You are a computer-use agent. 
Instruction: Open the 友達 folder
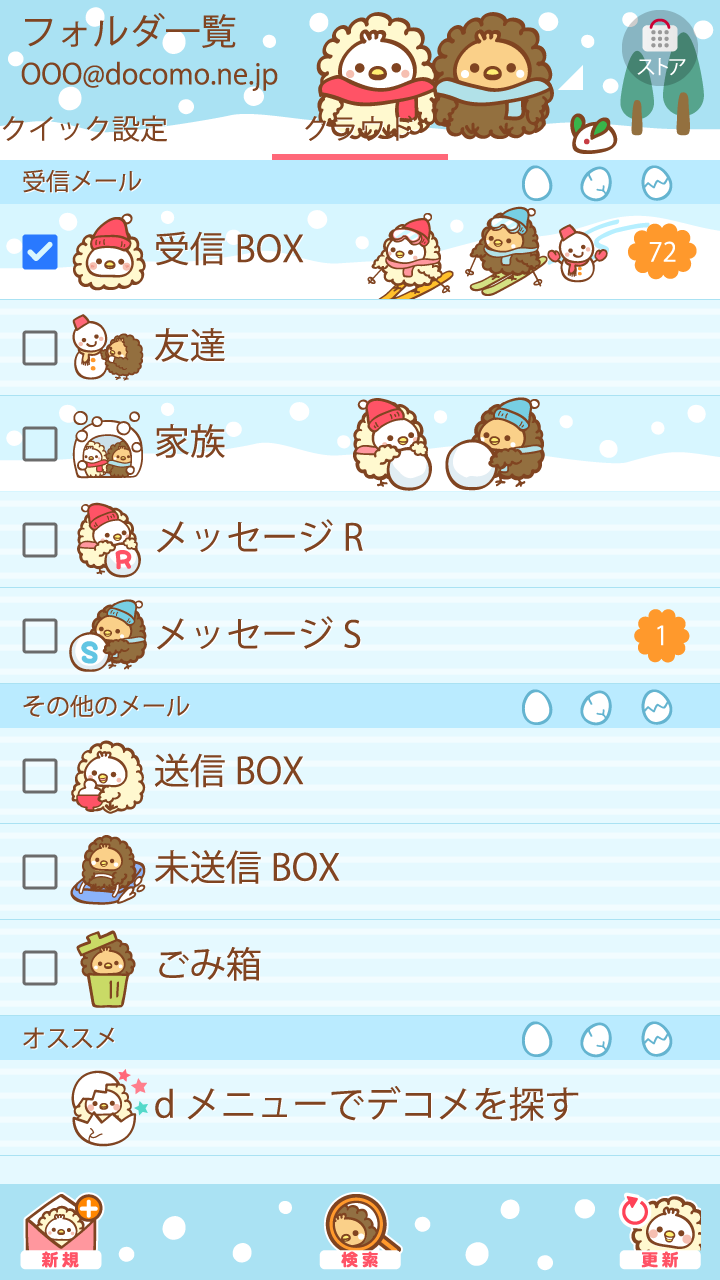[190, 347]
